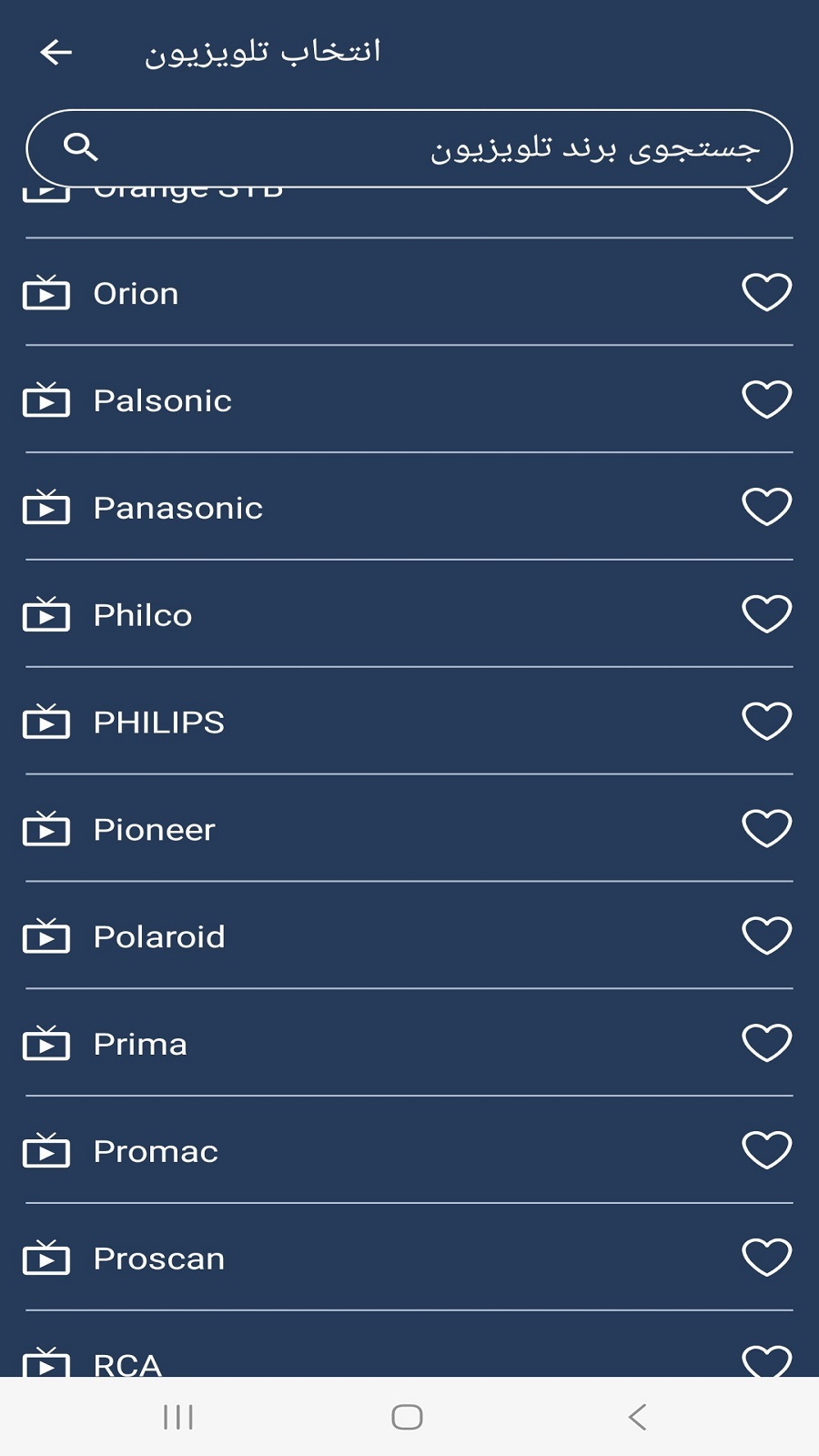Screen dimensions: 819x1456
Task: Add Philco to favorites
Action: click(x=766, y=614)
